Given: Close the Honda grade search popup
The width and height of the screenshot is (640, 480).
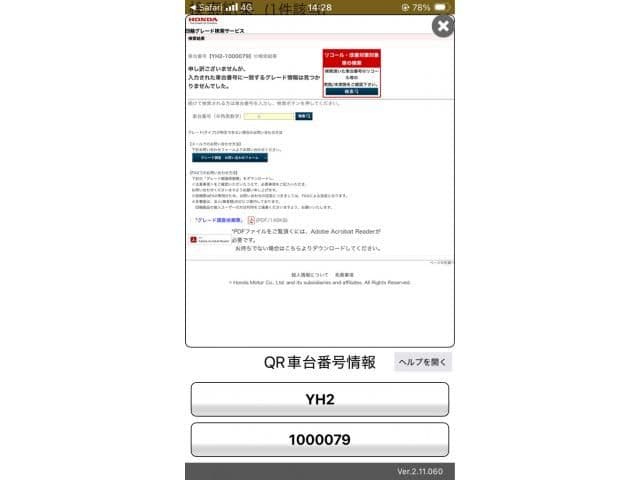Looking at the screenshot, I should 442,27.
